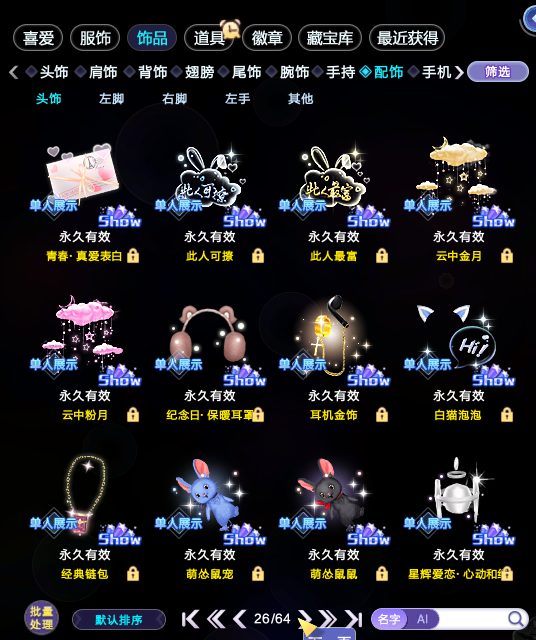Open the 道具 tab

point(209,38)
